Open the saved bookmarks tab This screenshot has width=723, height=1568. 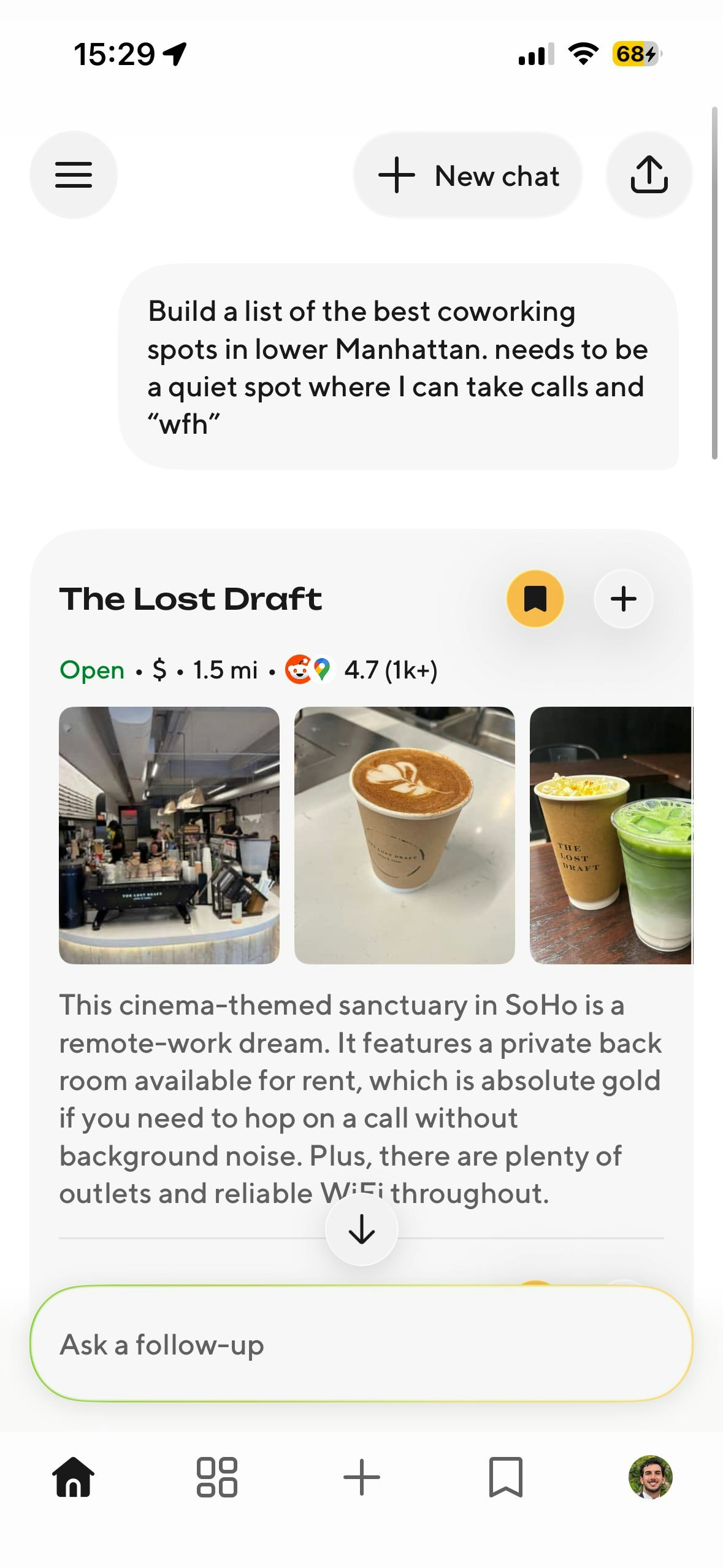click(x=505, y=1477)
